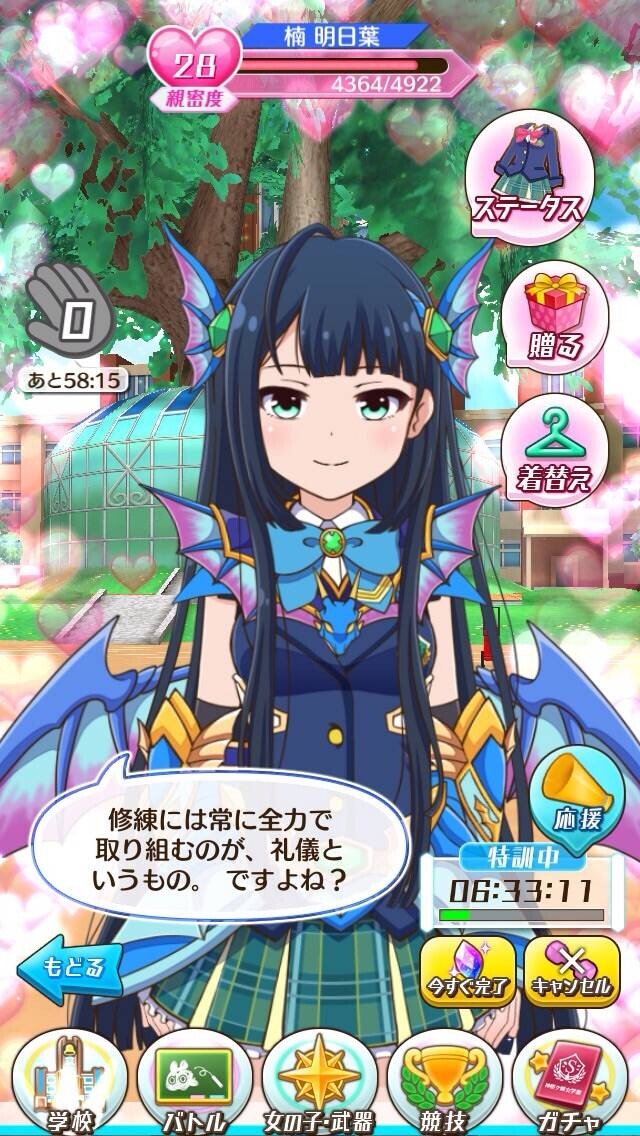The image size is (640, 1136).
Task: Go back with the もどる arrow
Action: point(71,969)
